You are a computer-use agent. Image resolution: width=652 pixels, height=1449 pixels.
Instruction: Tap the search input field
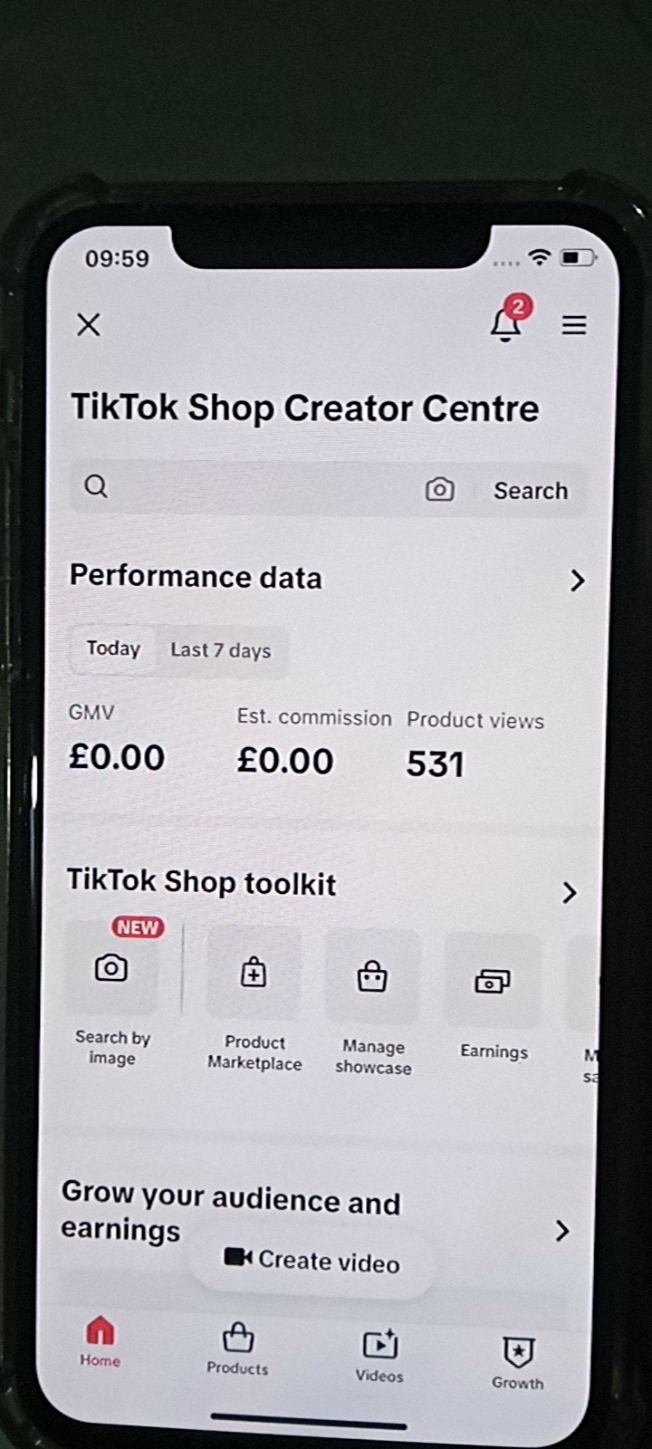coord(250,488)
